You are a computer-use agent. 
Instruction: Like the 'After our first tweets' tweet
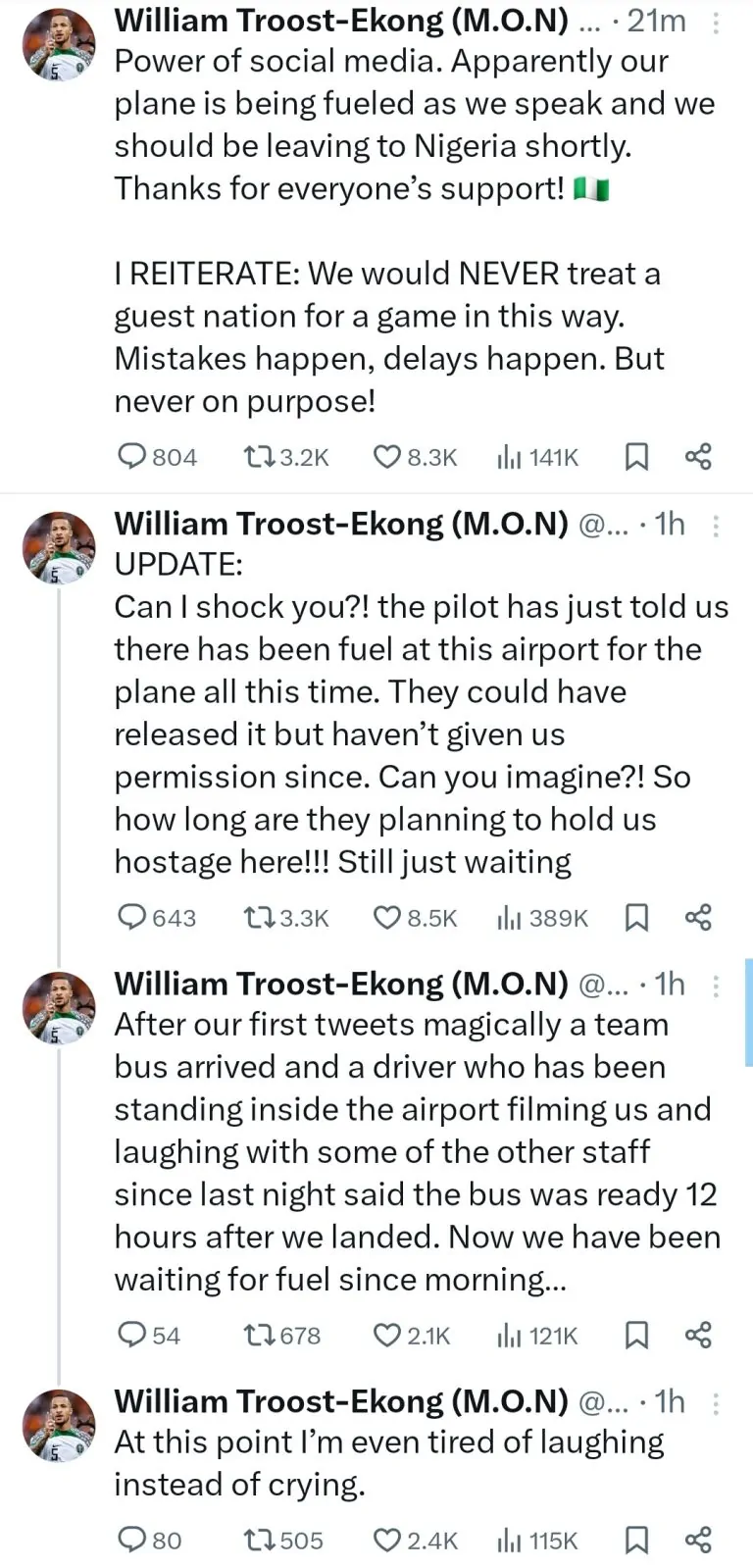click(388, 1335)
